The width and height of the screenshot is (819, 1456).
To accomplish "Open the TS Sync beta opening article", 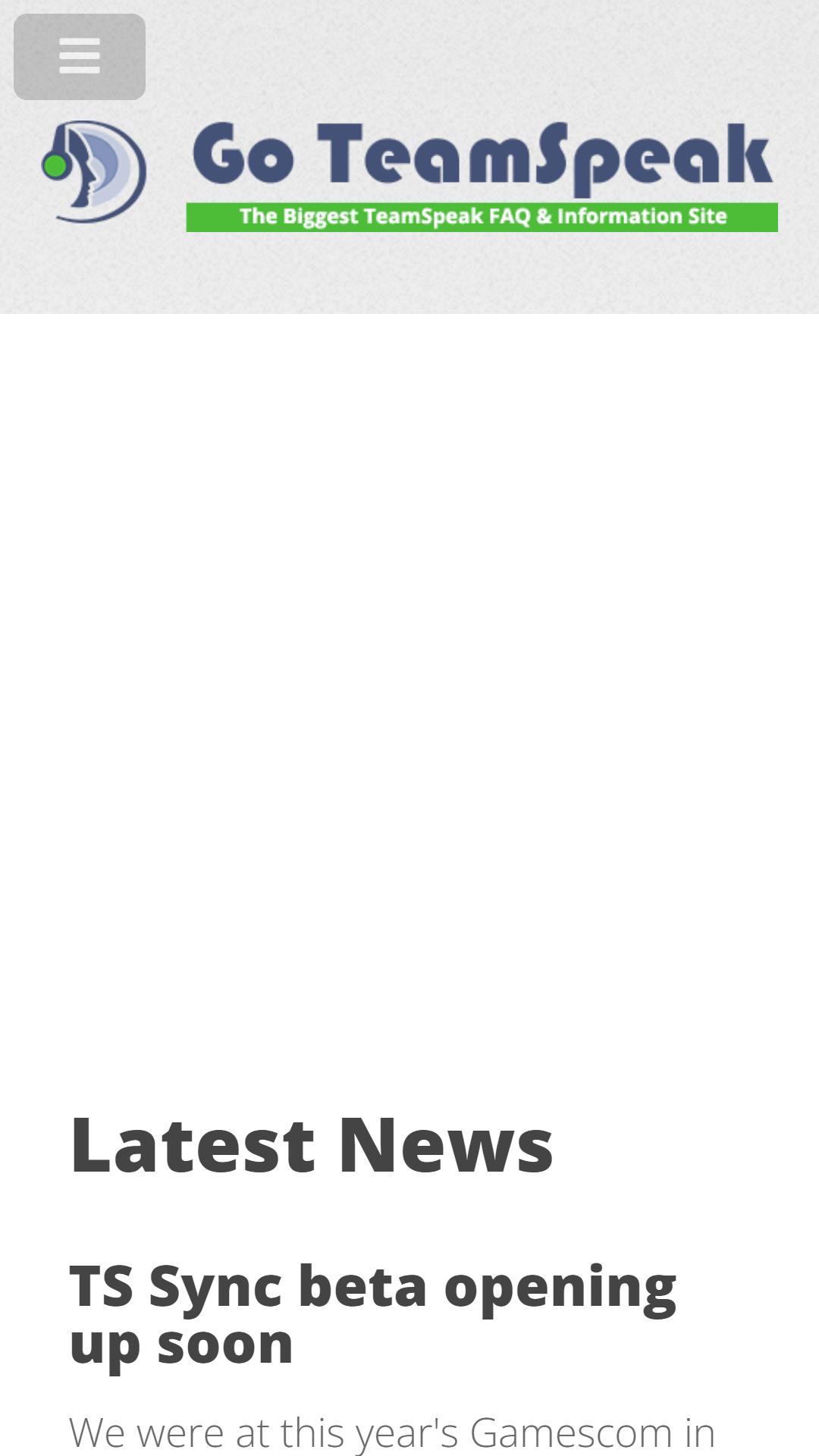I will point(372,1314).
